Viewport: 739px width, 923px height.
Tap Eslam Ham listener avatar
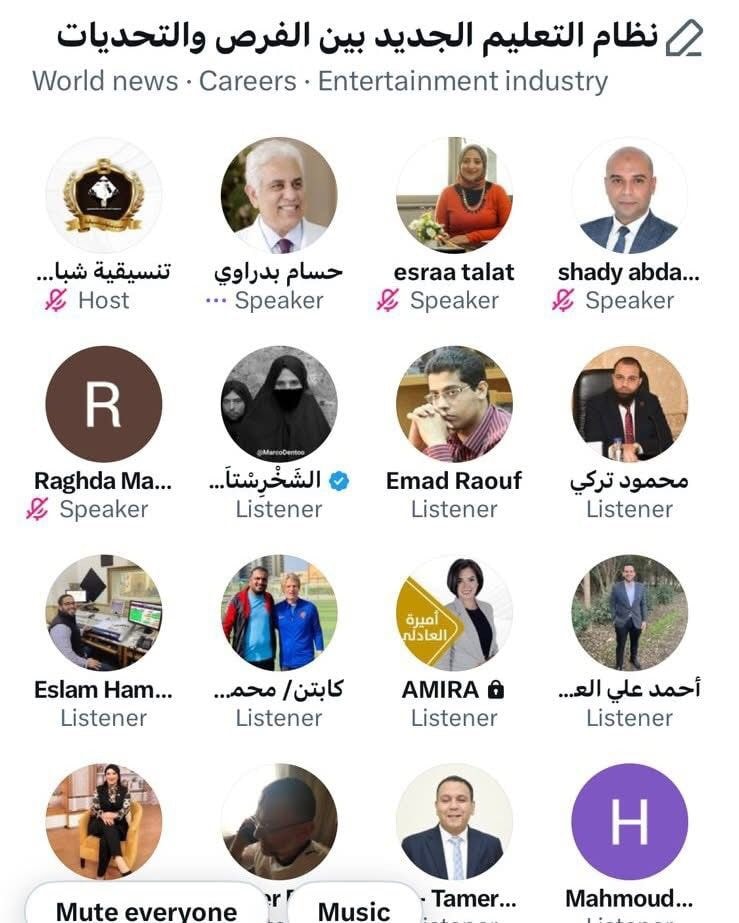tap(104, 612)
